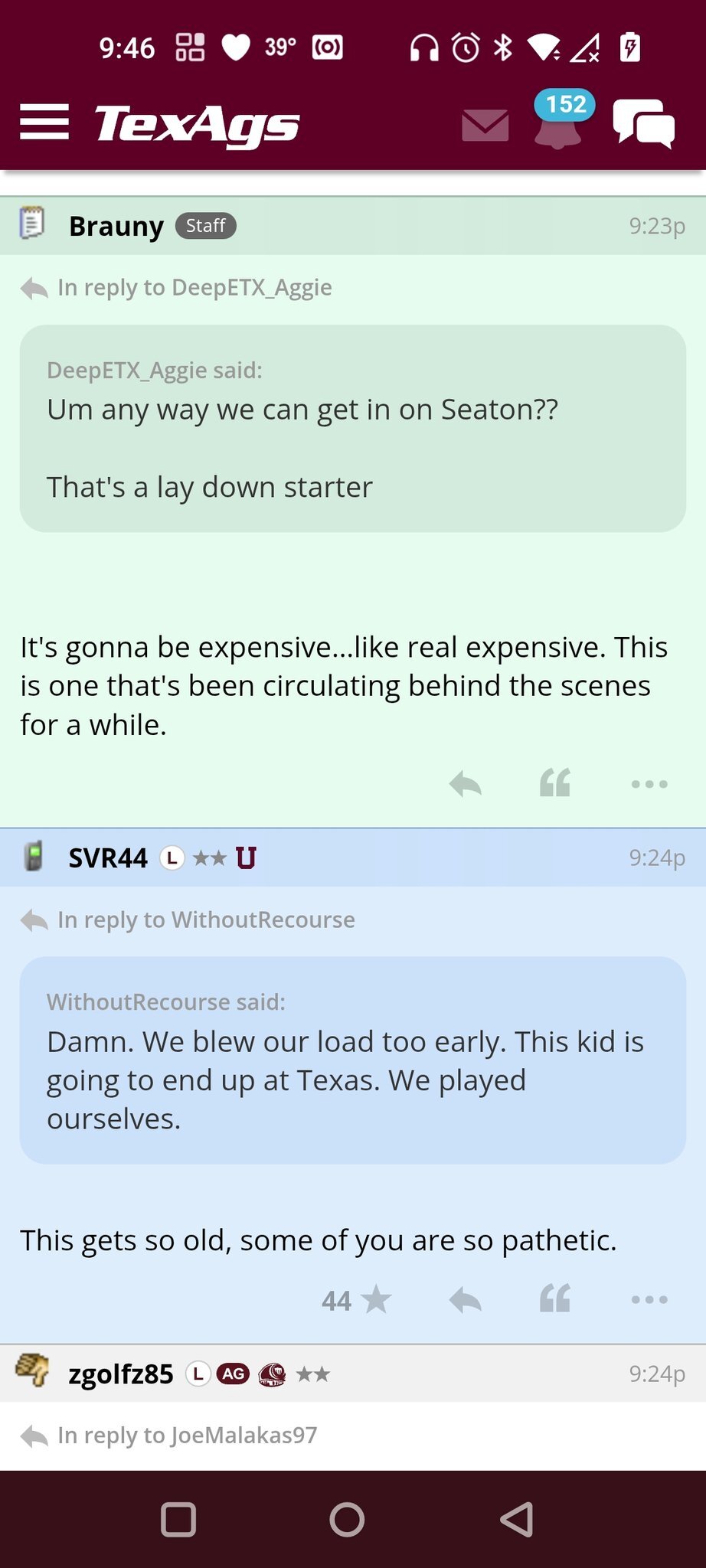Open the private messages envelope
706x1568 pixels.
point(485,125)
